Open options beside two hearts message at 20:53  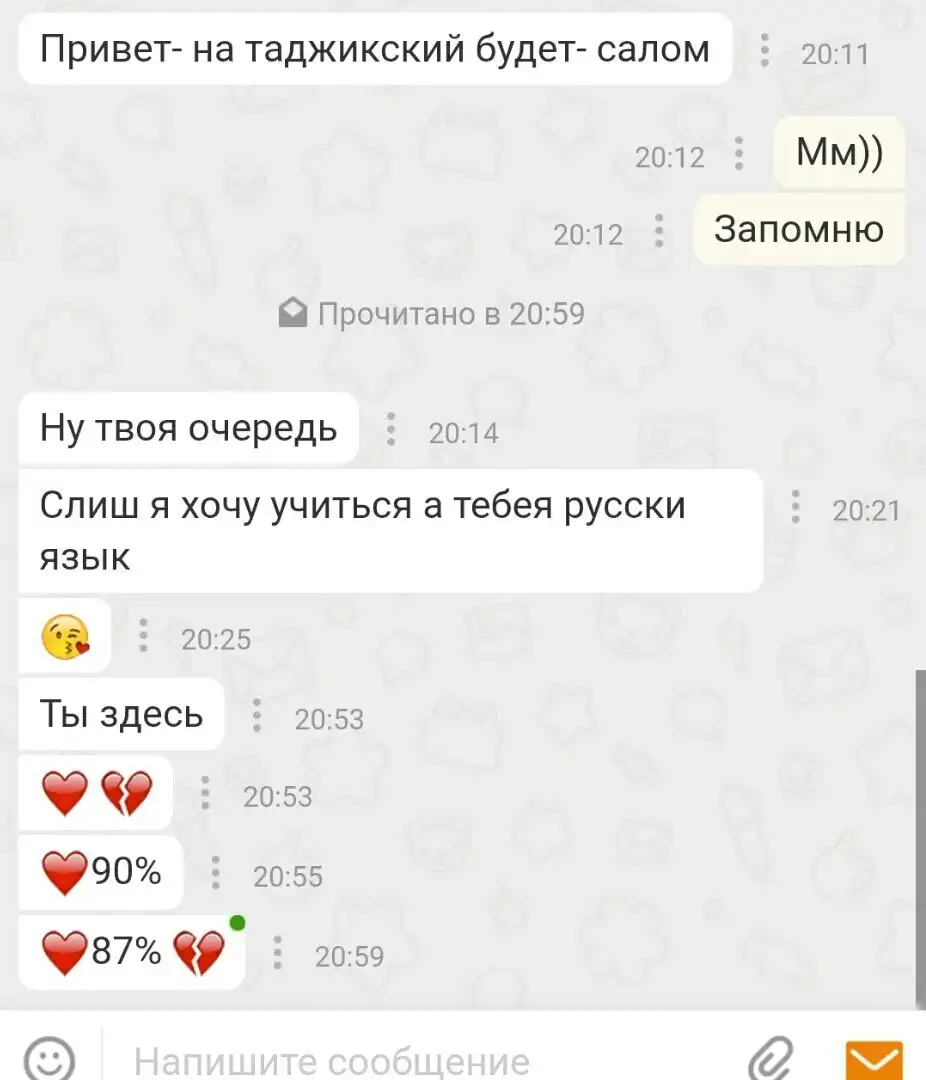coord(205,795)
